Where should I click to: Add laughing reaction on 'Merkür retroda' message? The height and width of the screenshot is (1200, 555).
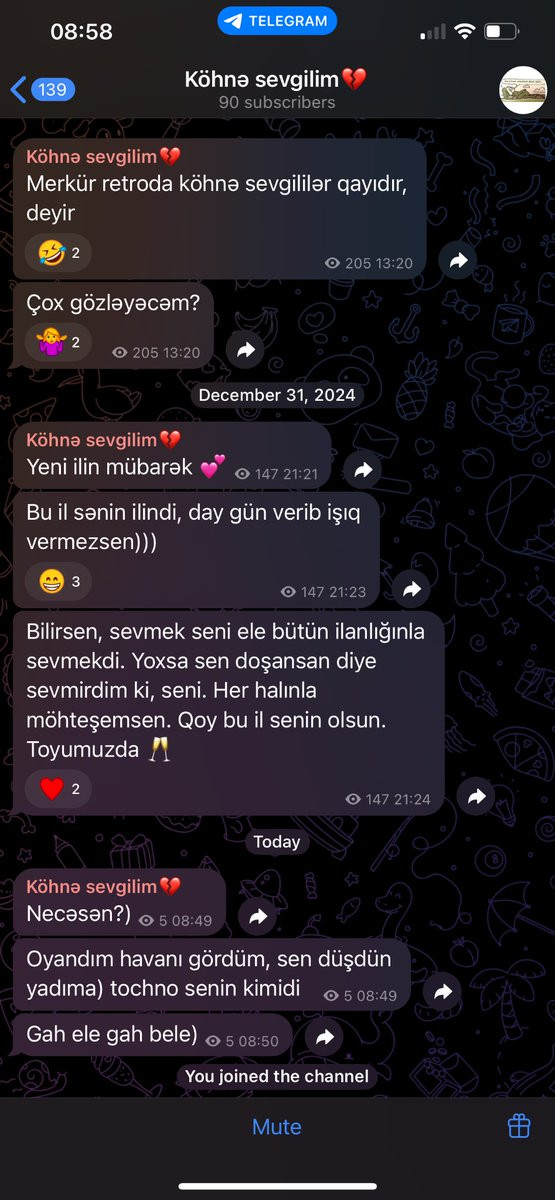coord(58,253)
